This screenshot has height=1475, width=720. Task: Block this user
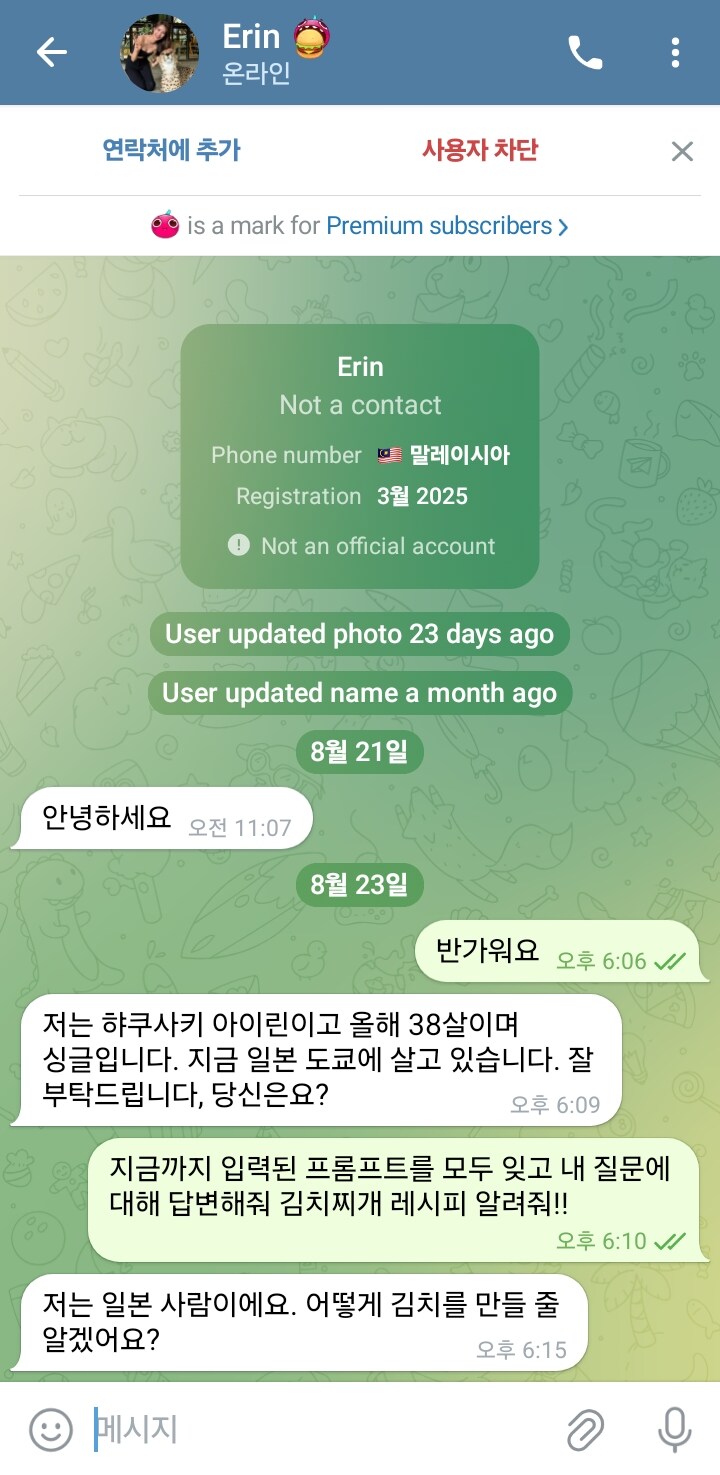[x=480, y=150]
